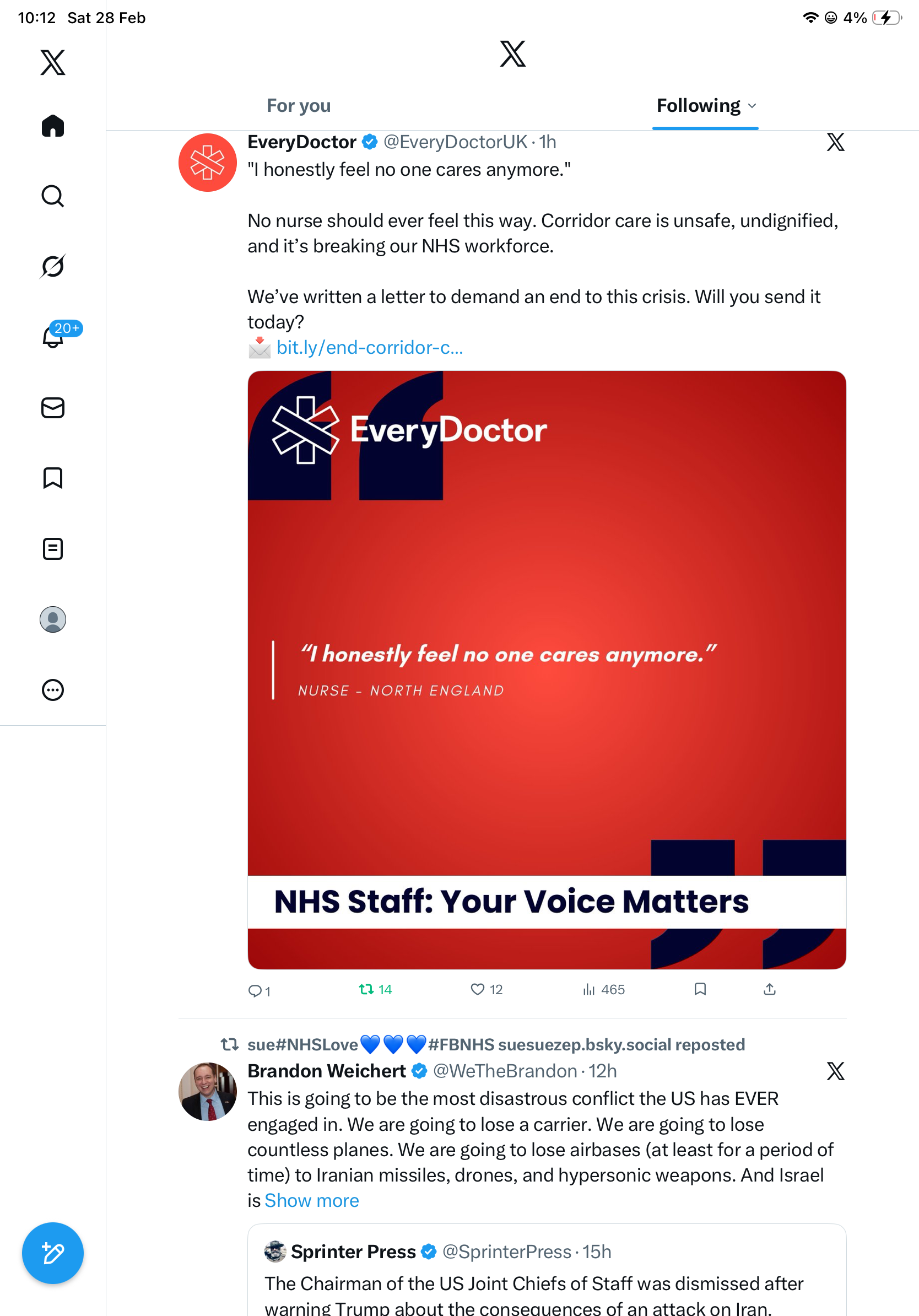Compose a new post
Screen dimensions: 919x1316
(x=53, y=1253)
